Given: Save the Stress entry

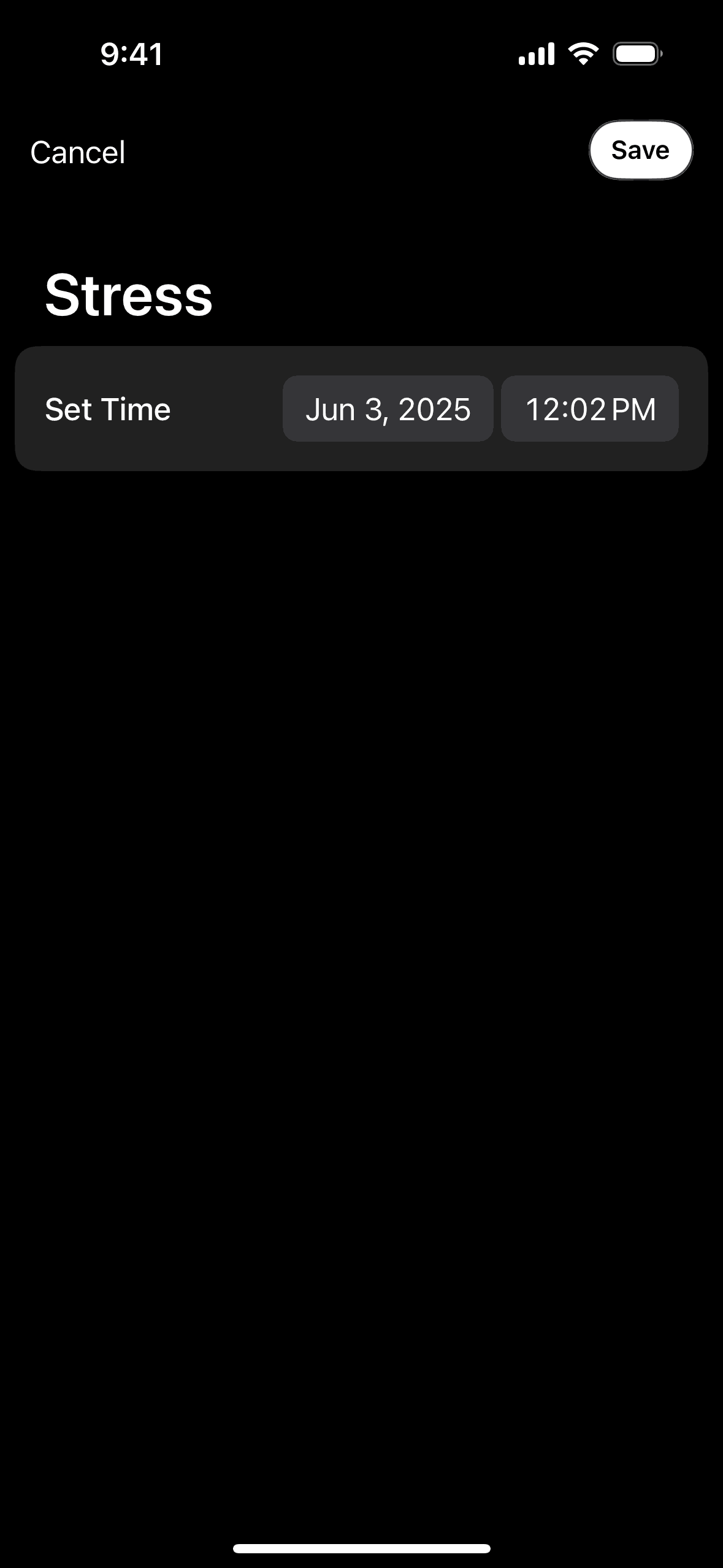Looking at the screenshot, I should coord(640,150).
